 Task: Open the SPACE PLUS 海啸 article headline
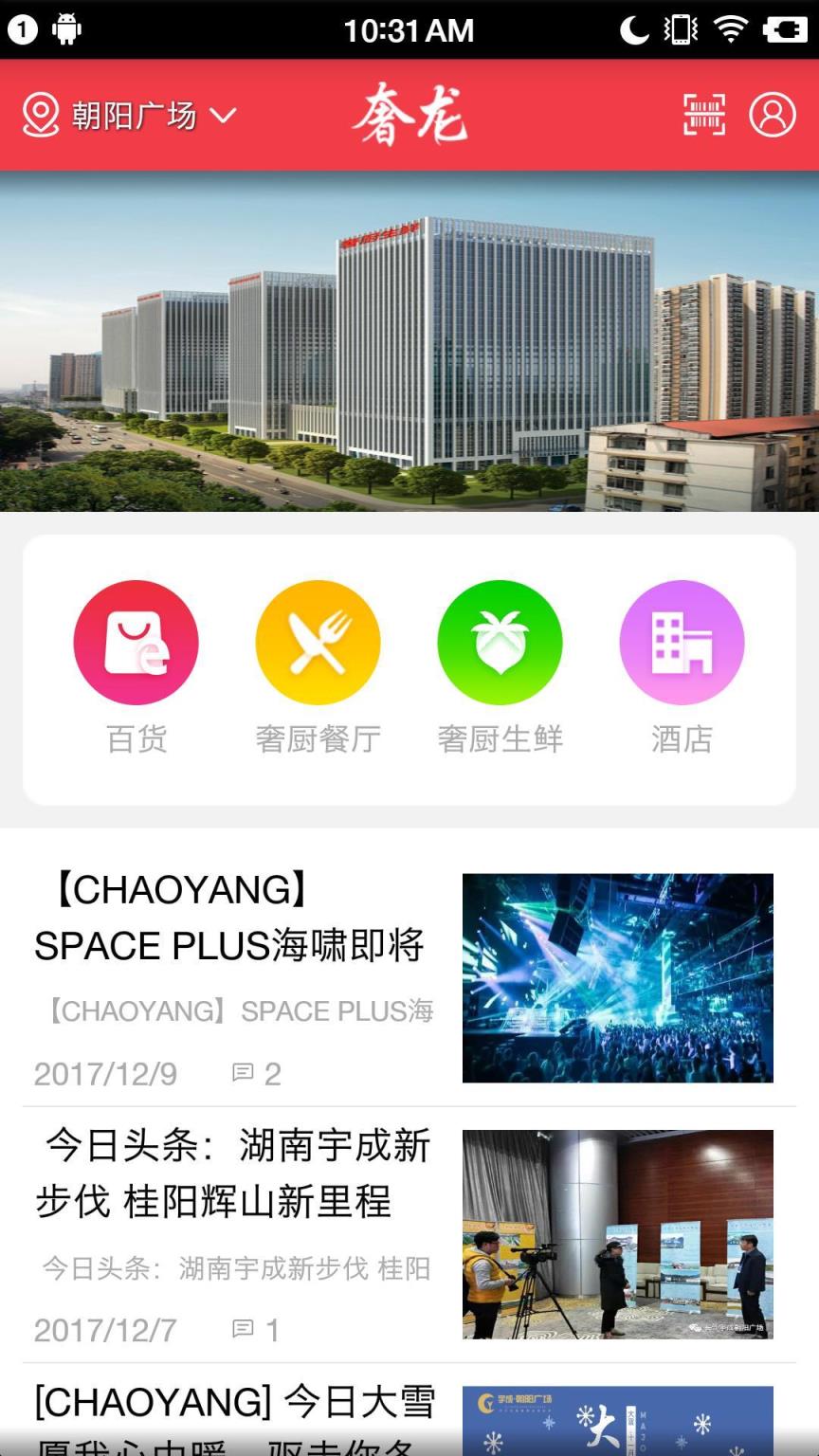pos(227,918)
